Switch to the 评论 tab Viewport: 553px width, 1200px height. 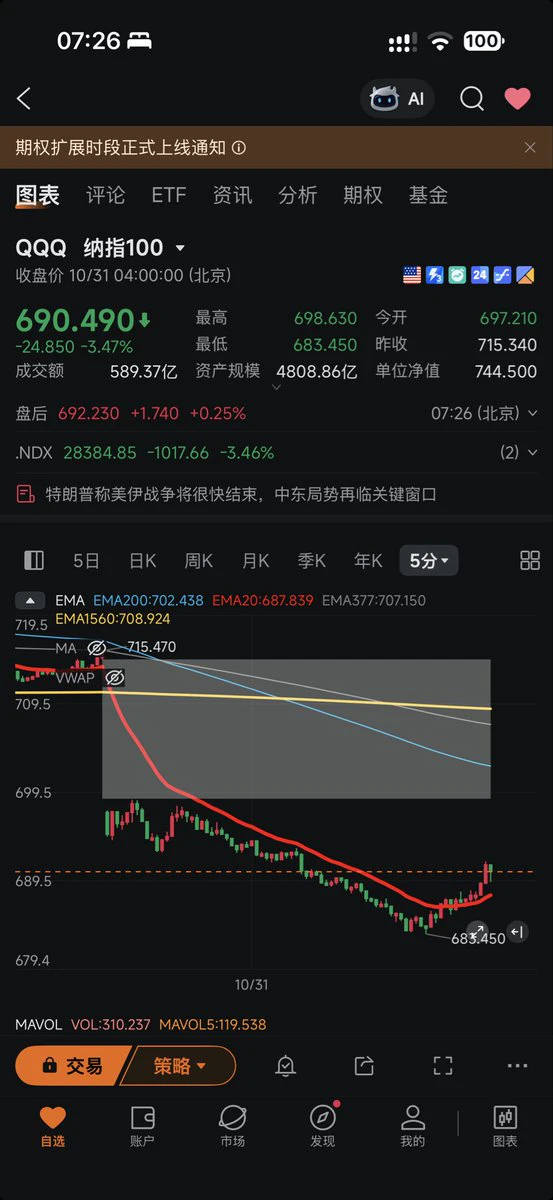tap(105, 195)
